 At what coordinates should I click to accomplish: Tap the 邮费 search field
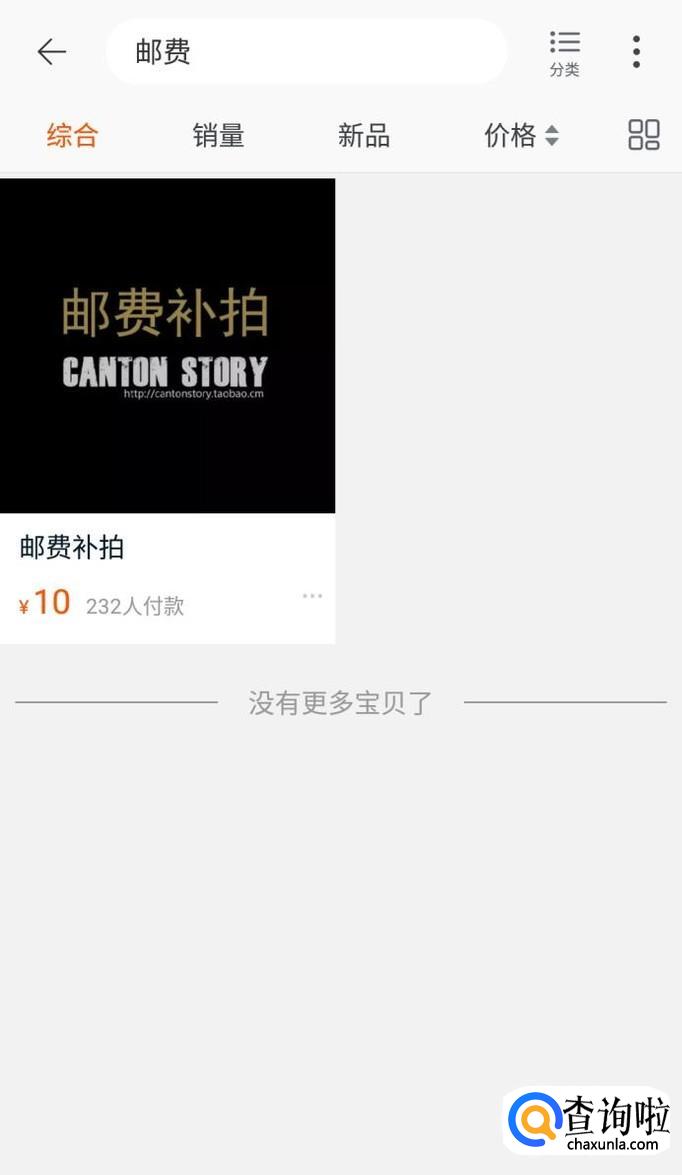[x=305, y=52]
